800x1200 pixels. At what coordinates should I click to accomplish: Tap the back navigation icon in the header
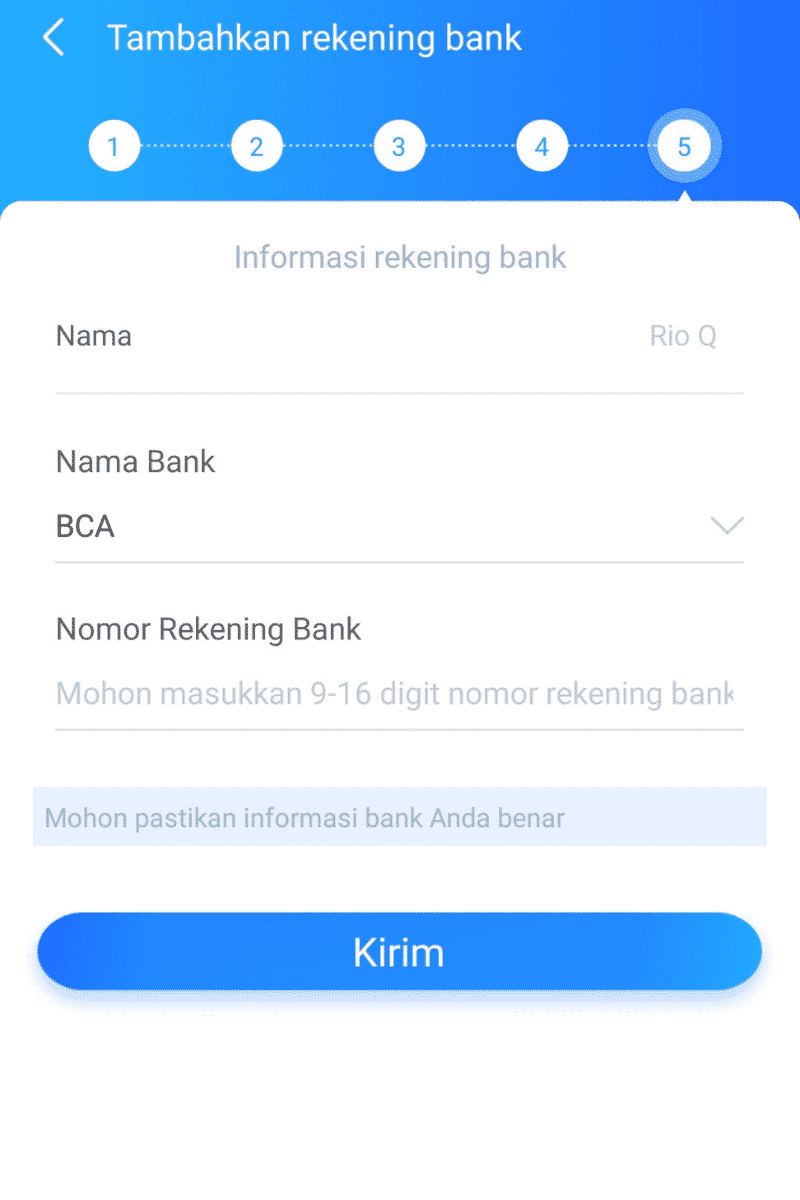click(x=52, y=38)
